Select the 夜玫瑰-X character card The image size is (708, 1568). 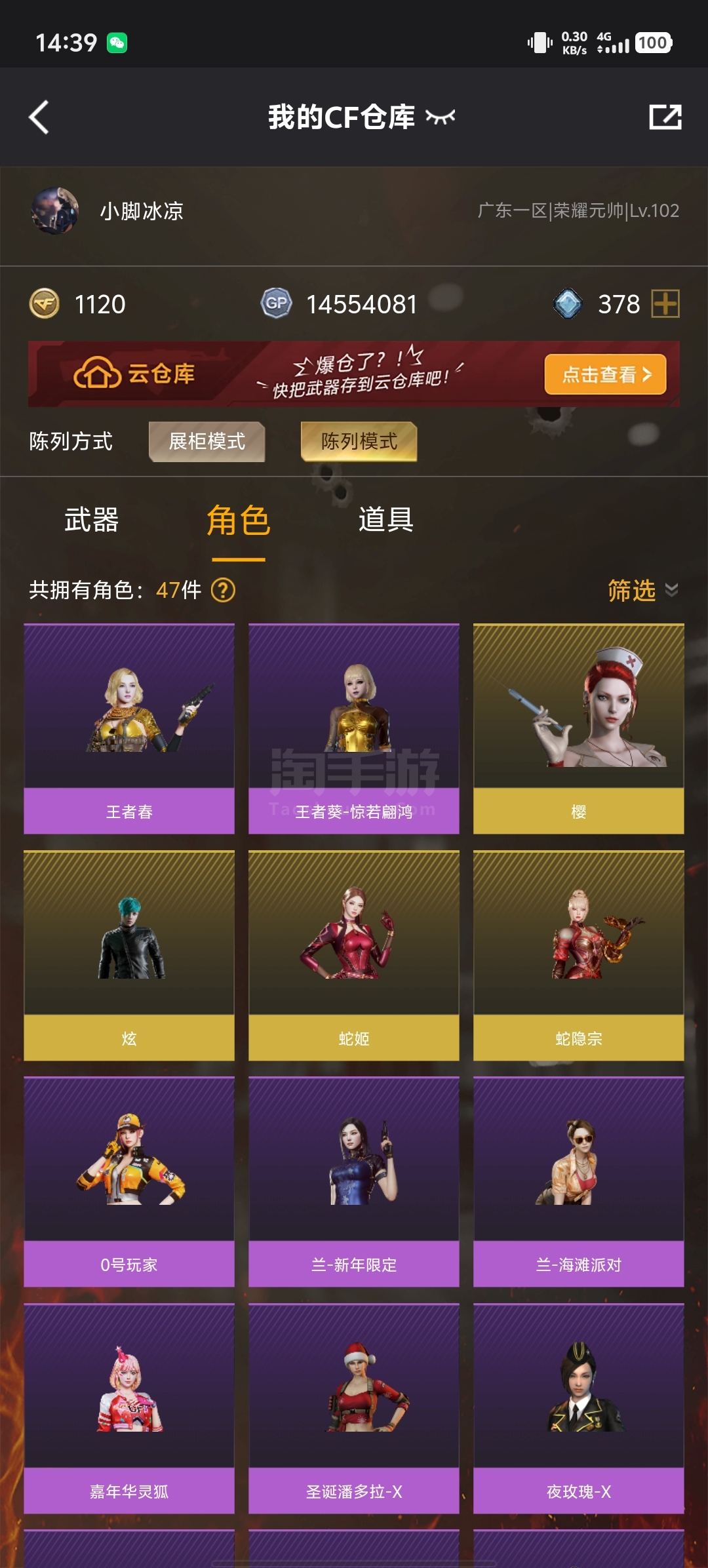579,1409
